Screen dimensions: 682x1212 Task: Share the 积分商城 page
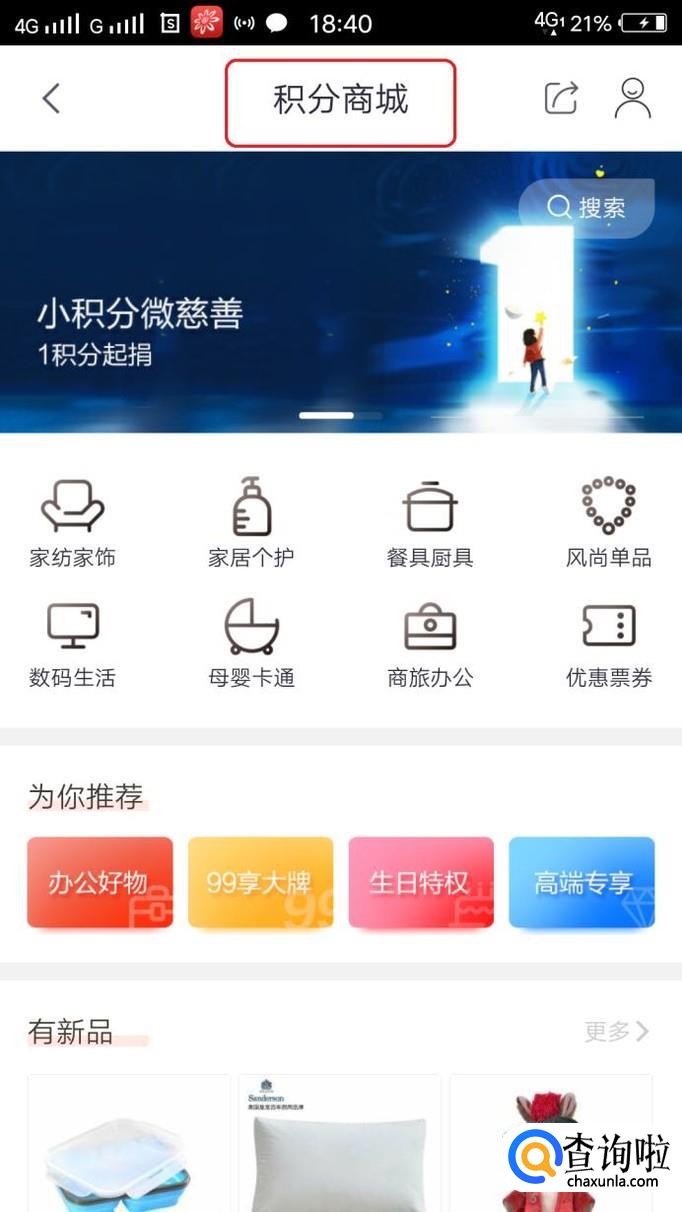pos(561,98)
